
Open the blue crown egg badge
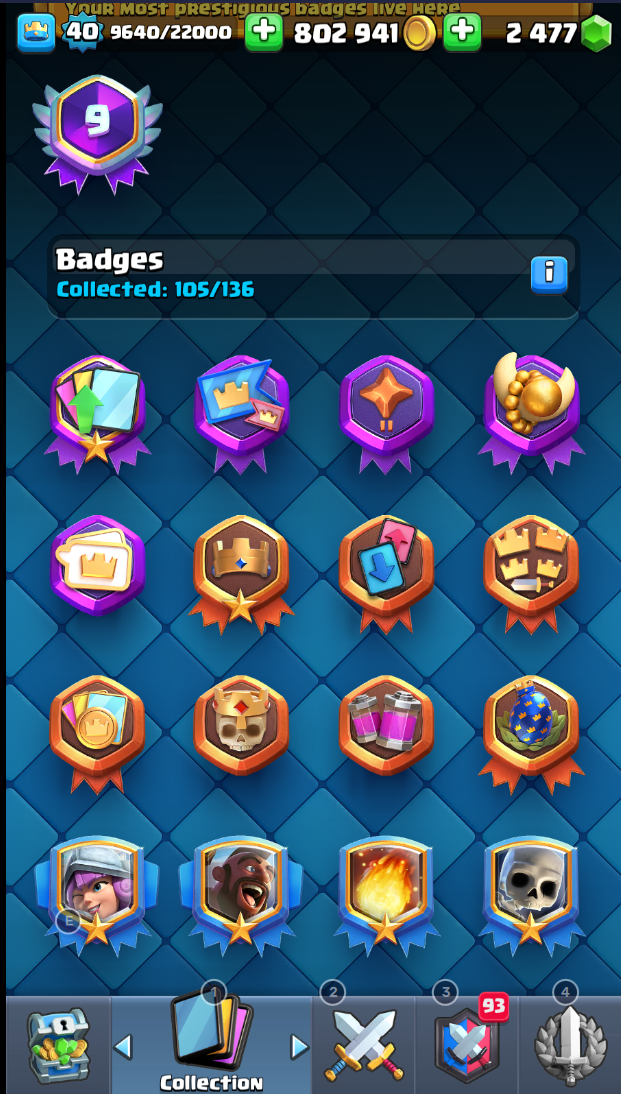click(x=531, y=732)
